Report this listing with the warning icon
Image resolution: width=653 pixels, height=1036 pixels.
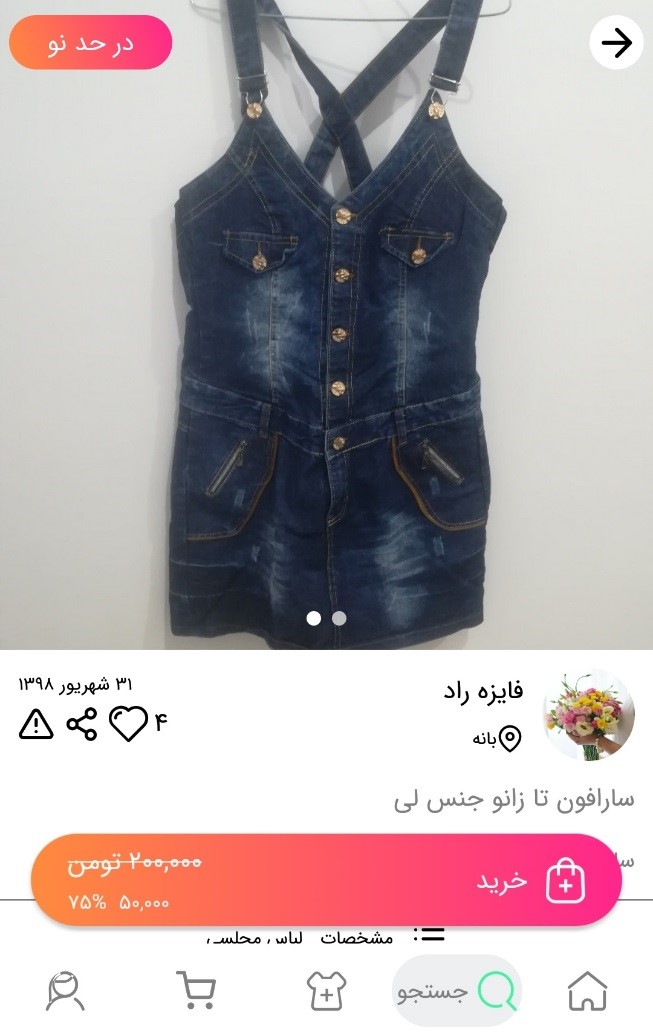tap(36, 723)
